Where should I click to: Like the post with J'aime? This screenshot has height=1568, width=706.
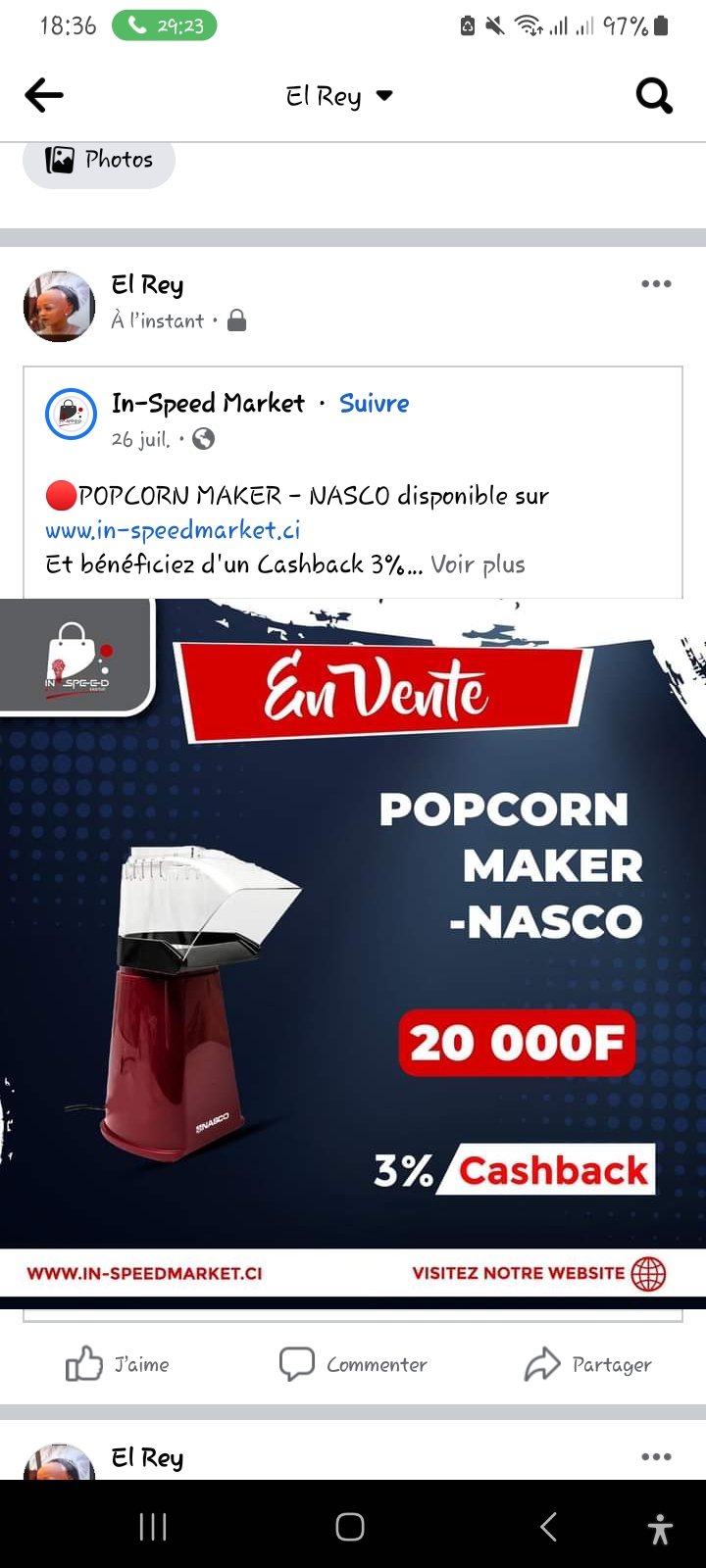tap(118, 1364)
